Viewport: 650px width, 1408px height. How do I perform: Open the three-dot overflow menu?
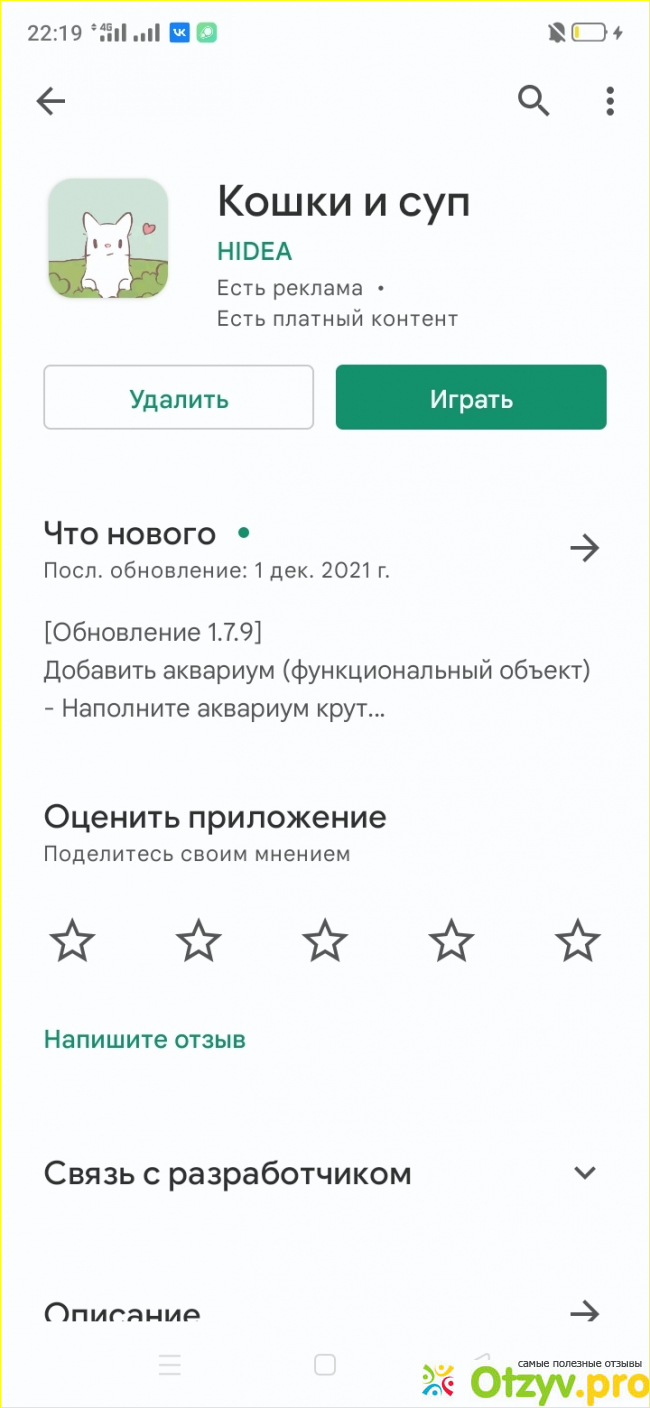tap(610, 100)
